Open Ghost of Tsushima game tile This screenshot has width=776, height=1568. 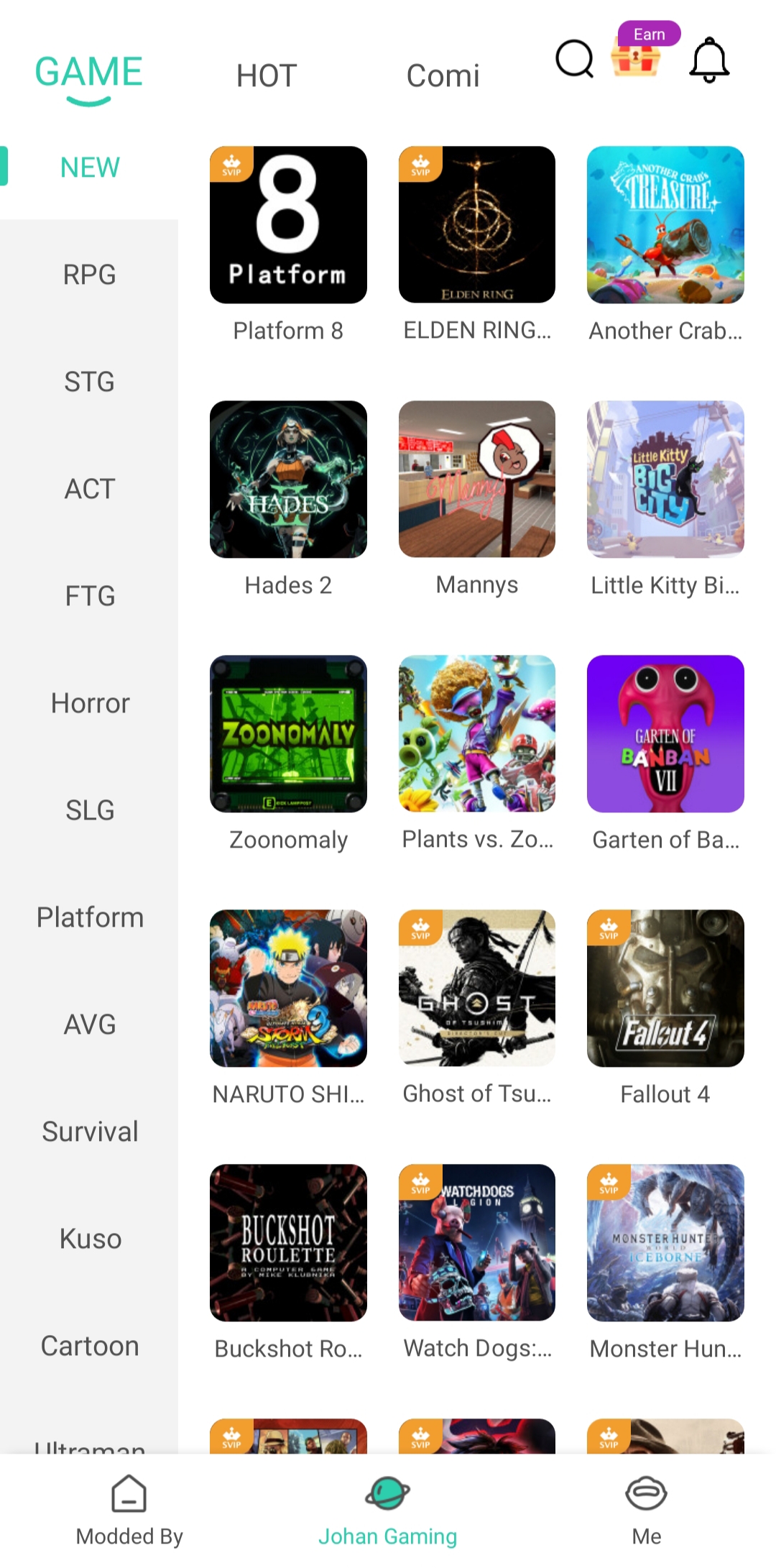[477, 989]
